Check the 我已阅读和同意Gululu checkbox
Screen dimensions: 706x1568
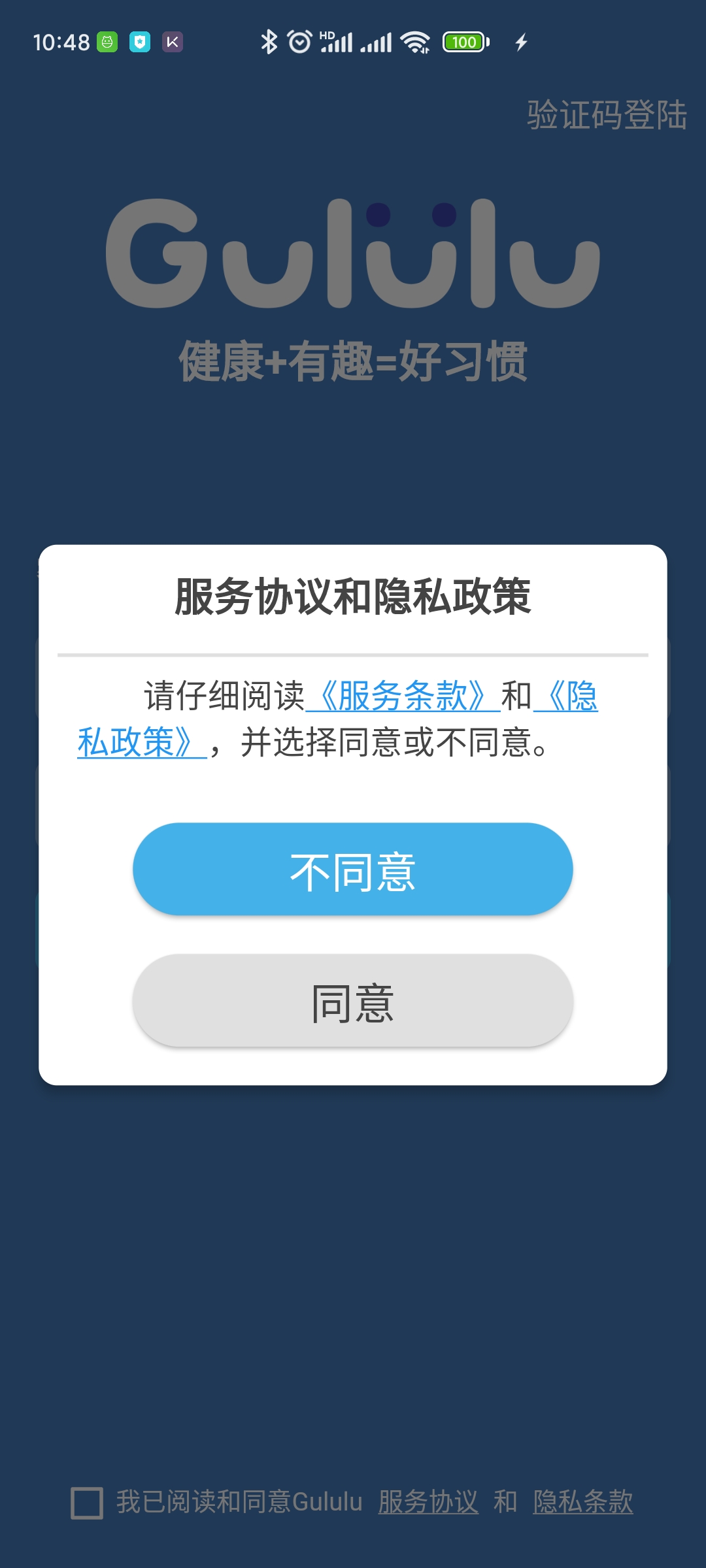point(87,1503)
